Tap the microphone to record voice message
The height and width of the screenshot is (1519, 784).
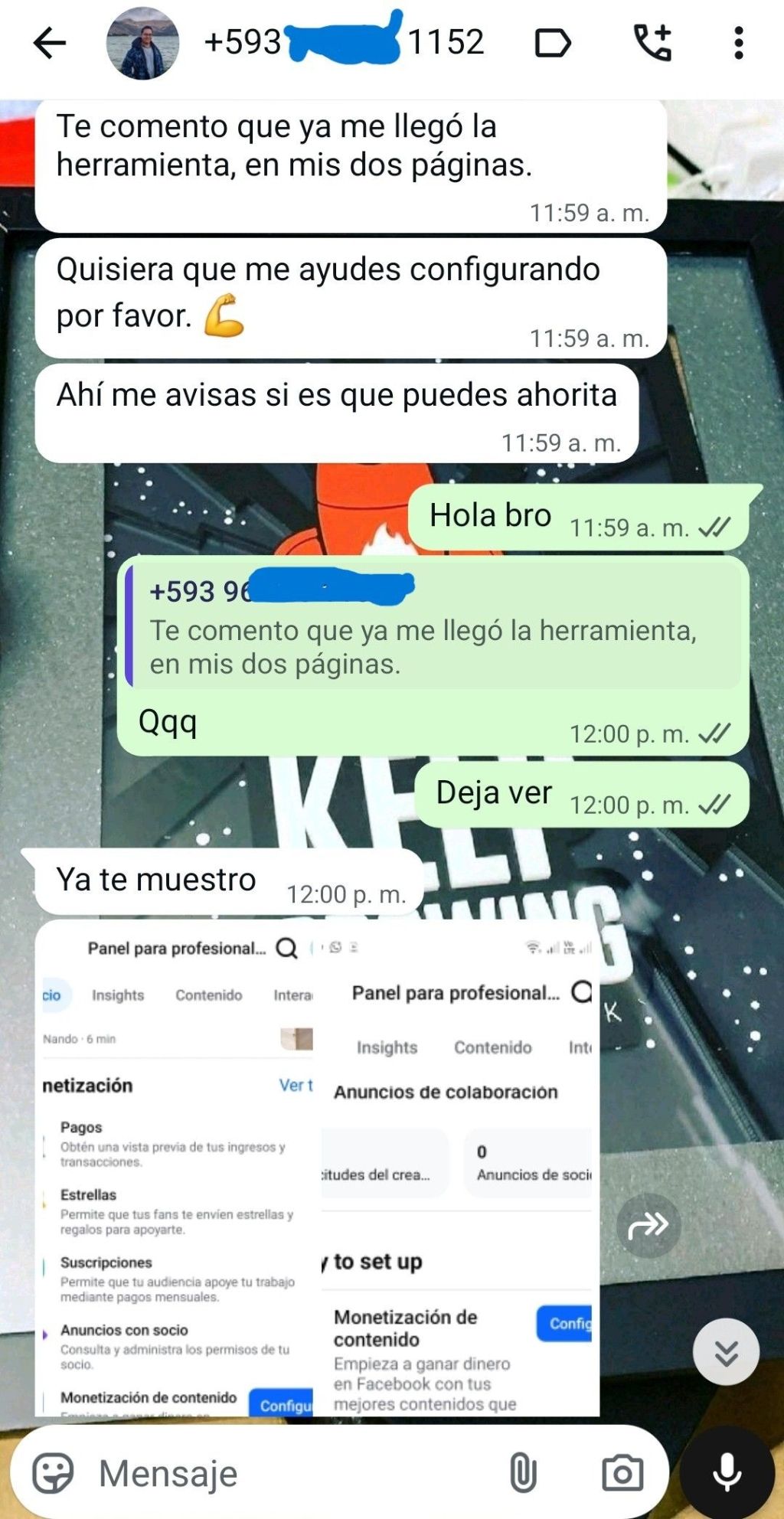(727, 1472)
